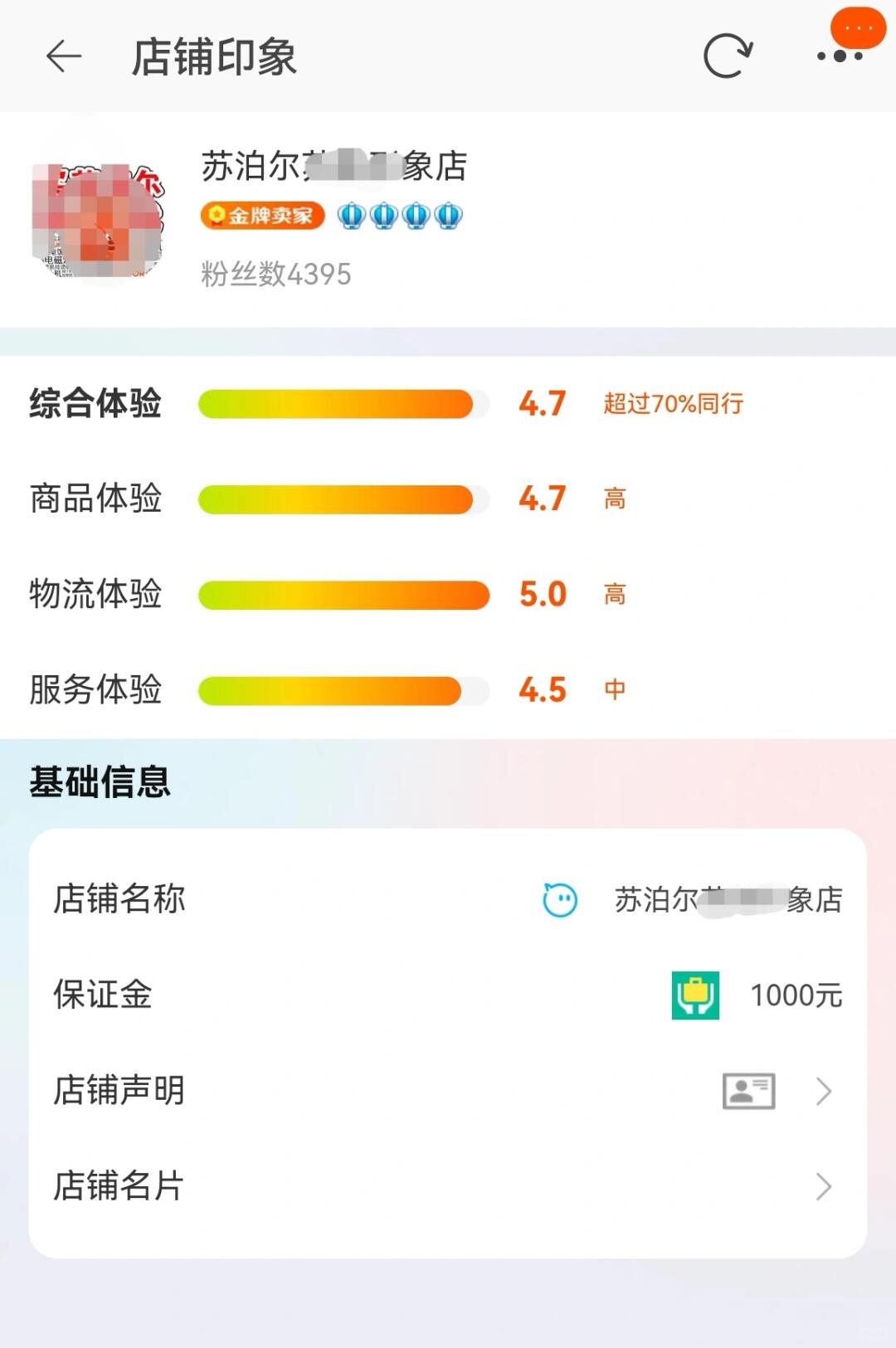Refresh the store impression page

tap(728, 56)
